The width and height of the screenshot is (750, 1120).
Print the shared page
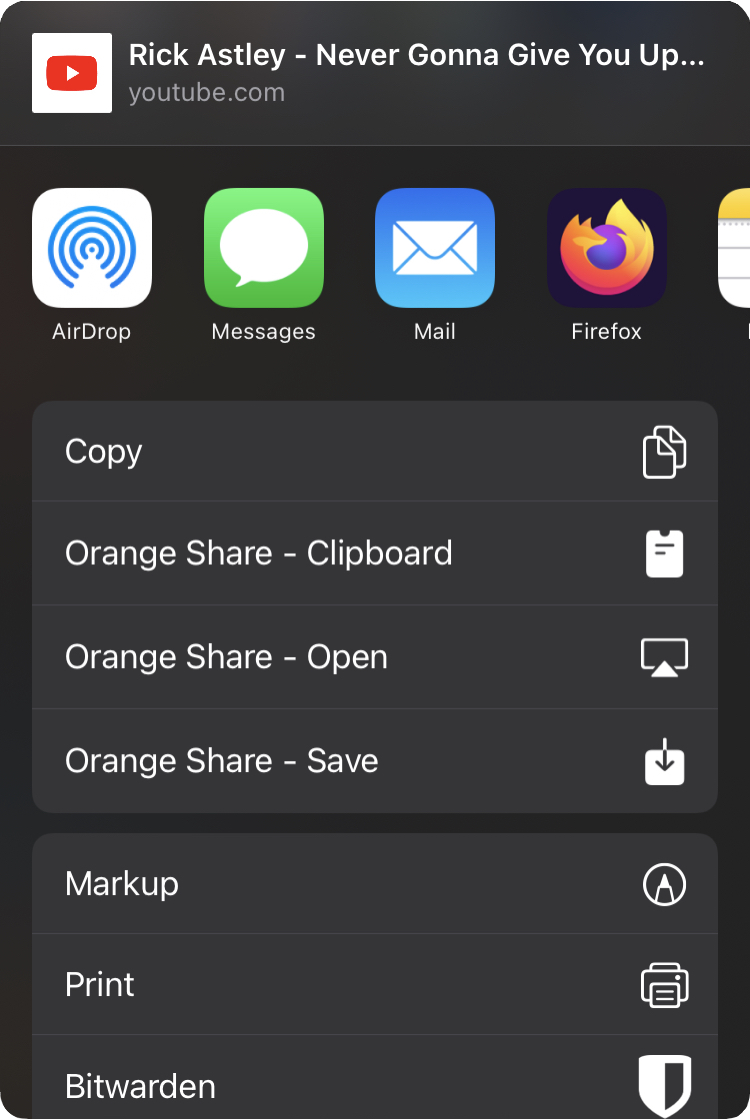(375, 985)
